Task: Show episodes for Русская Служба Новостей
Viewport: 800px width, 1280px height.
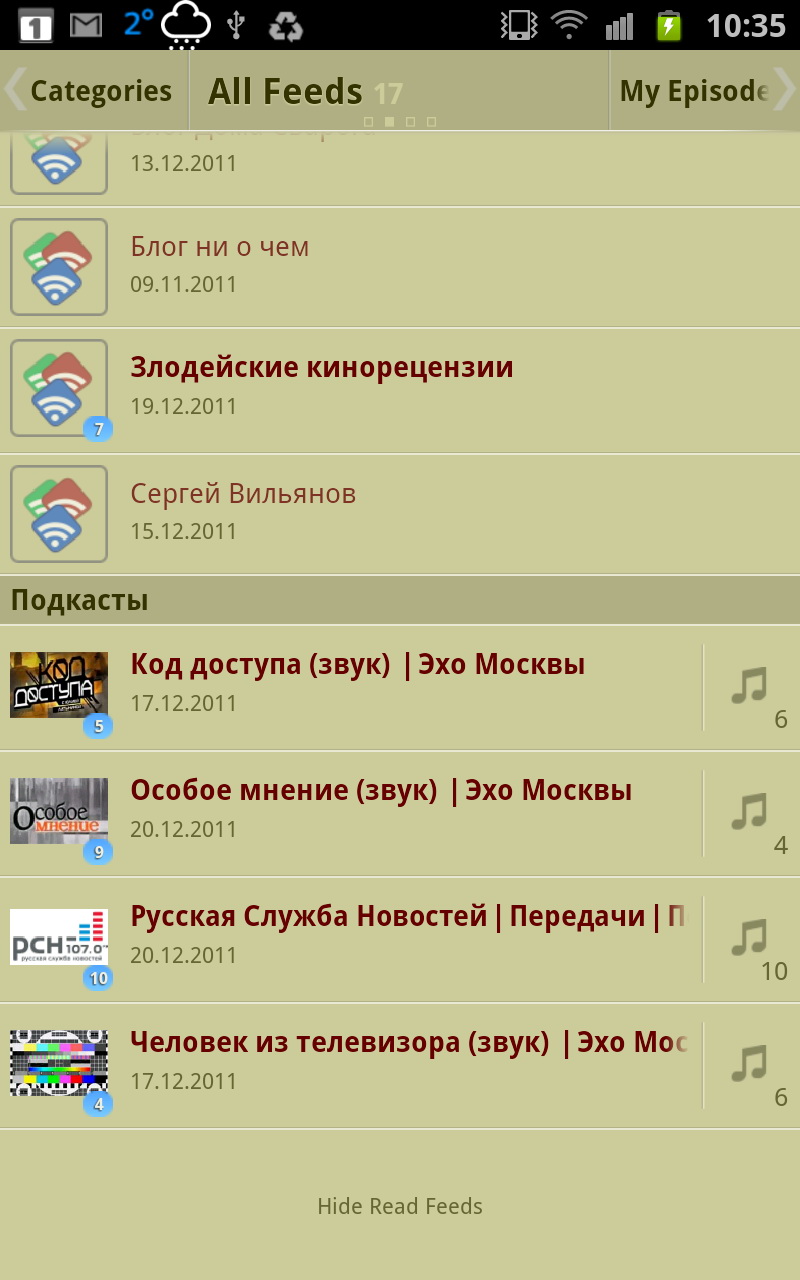Action: coord(751,941)
